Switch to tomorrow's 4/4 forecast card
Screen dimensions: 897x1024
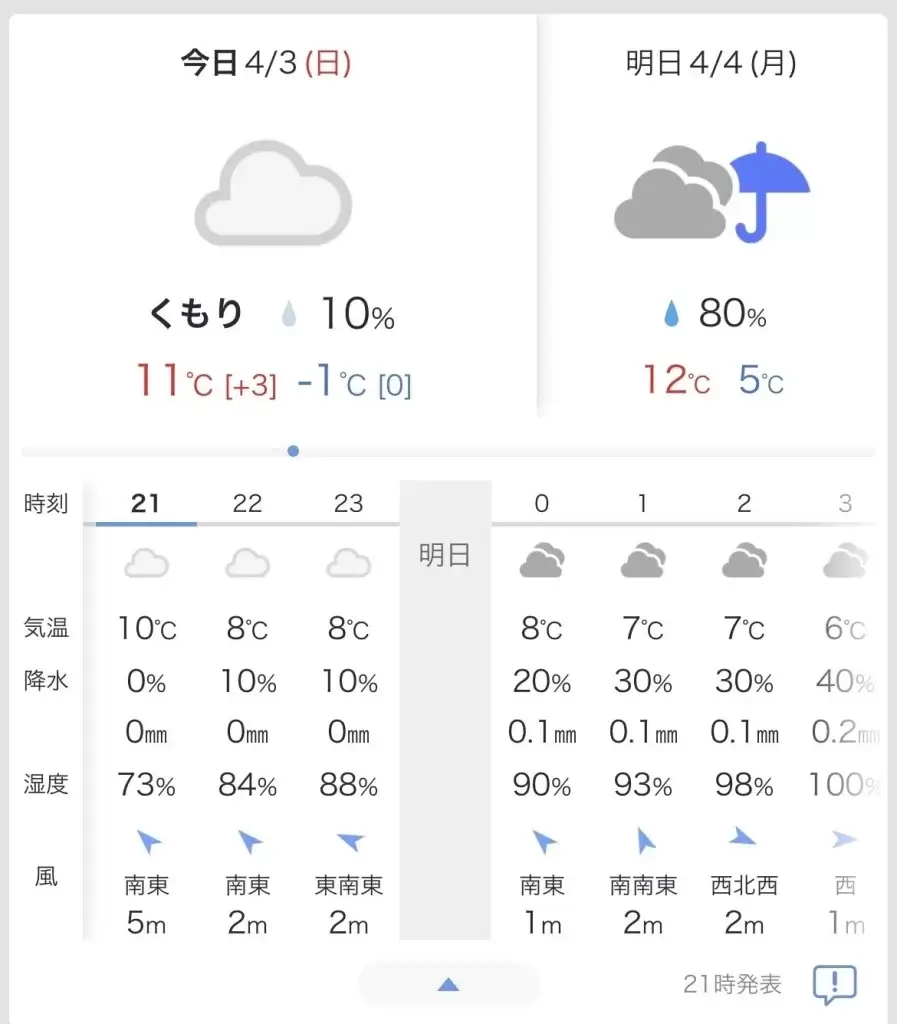coord(711,220)
